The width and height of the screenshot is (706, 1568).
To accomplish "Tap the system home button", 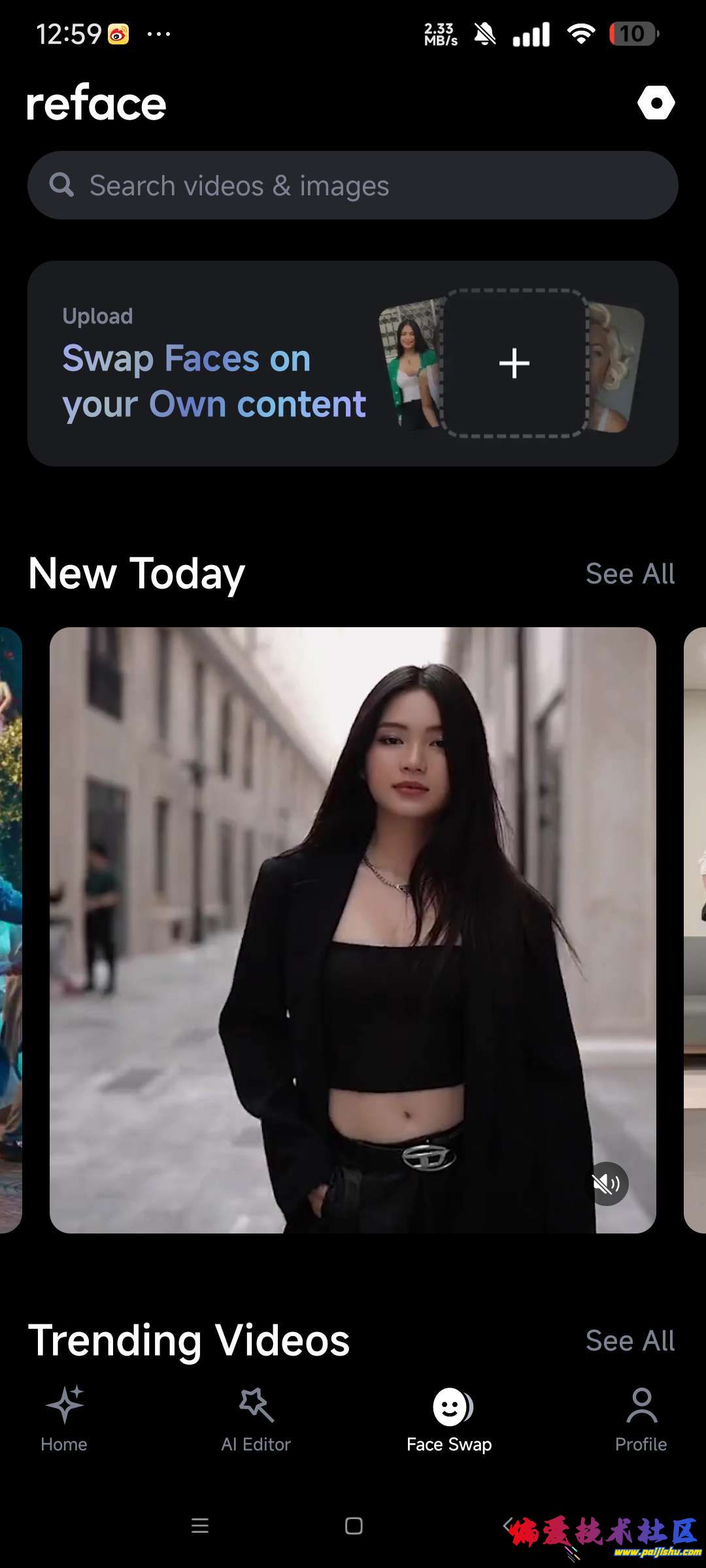I will pyautogui.click(x=354, y=1526).
